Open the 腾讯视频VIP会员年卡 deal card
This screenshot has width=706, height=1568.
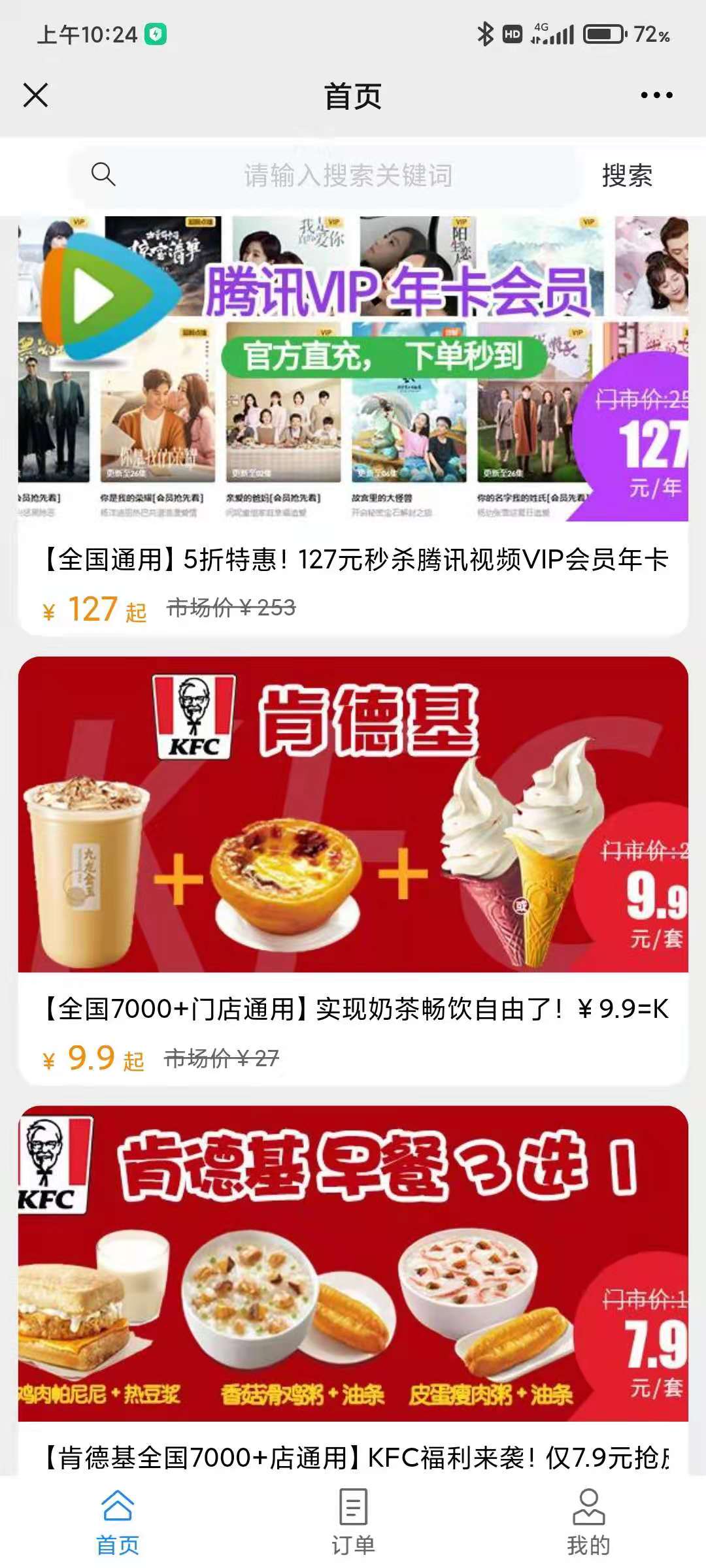tap(353, 425)
